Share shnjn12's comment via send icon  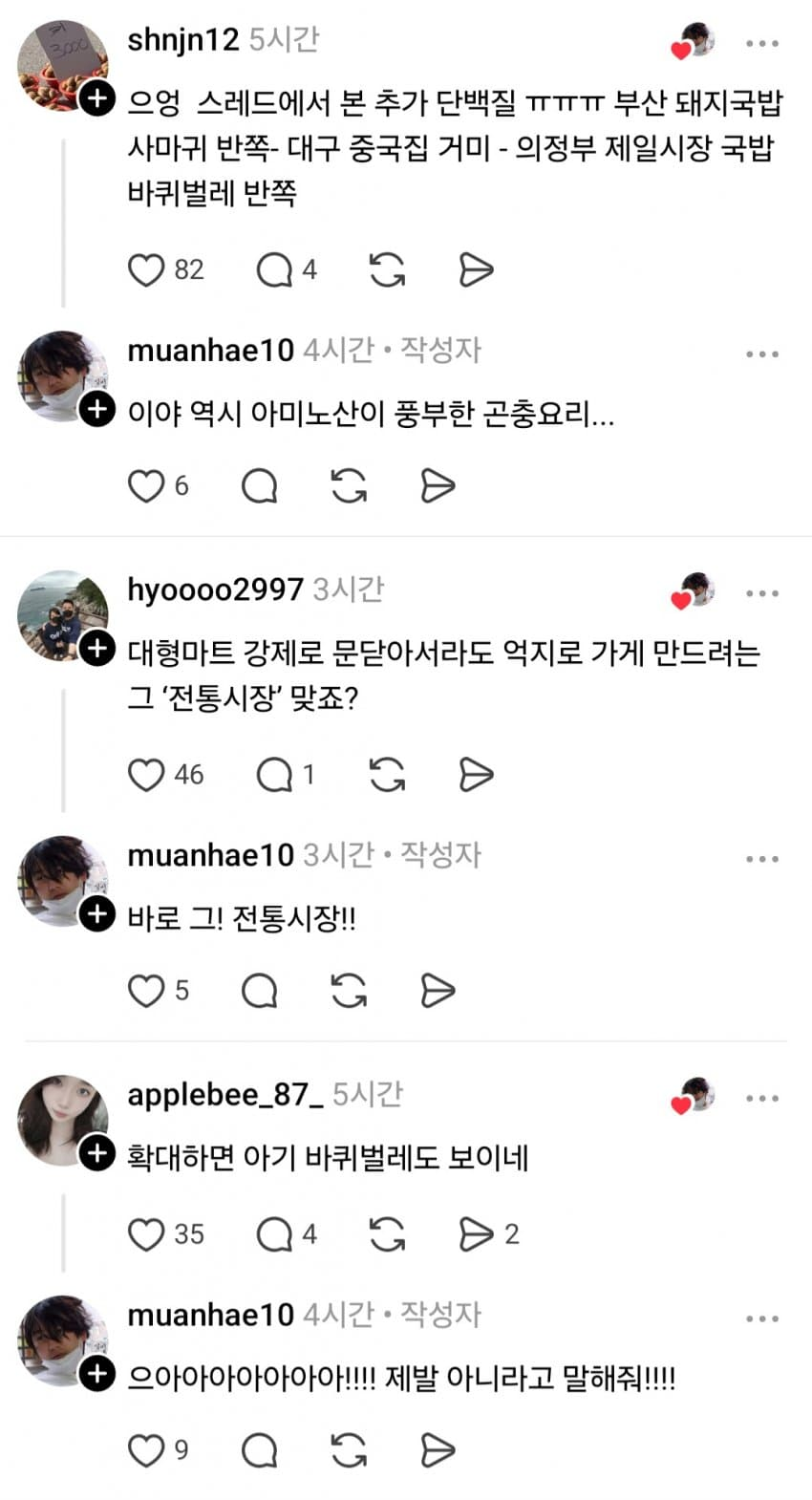tap(476, 270)
